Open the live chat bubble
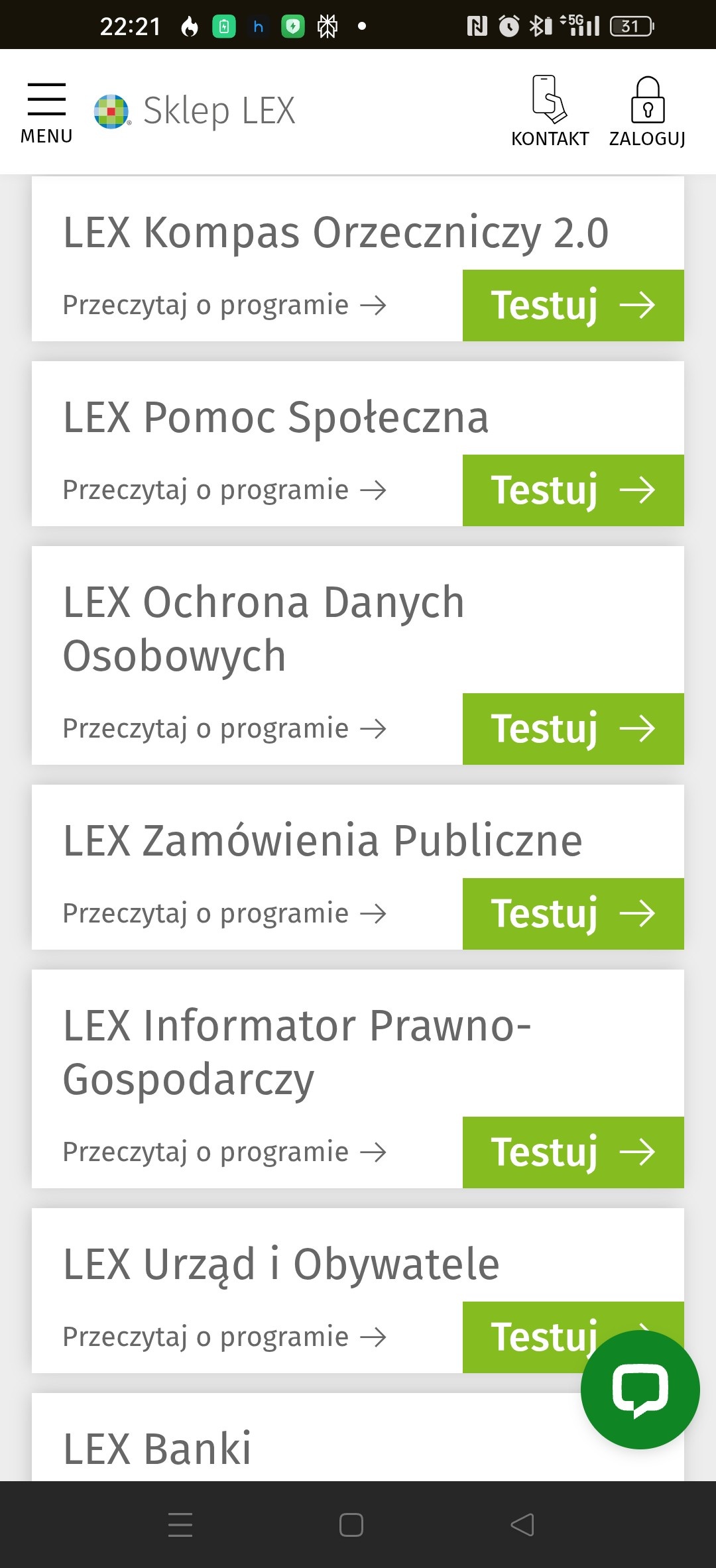The height and width of the screenshot is (1568, 716). [640, 1390]
